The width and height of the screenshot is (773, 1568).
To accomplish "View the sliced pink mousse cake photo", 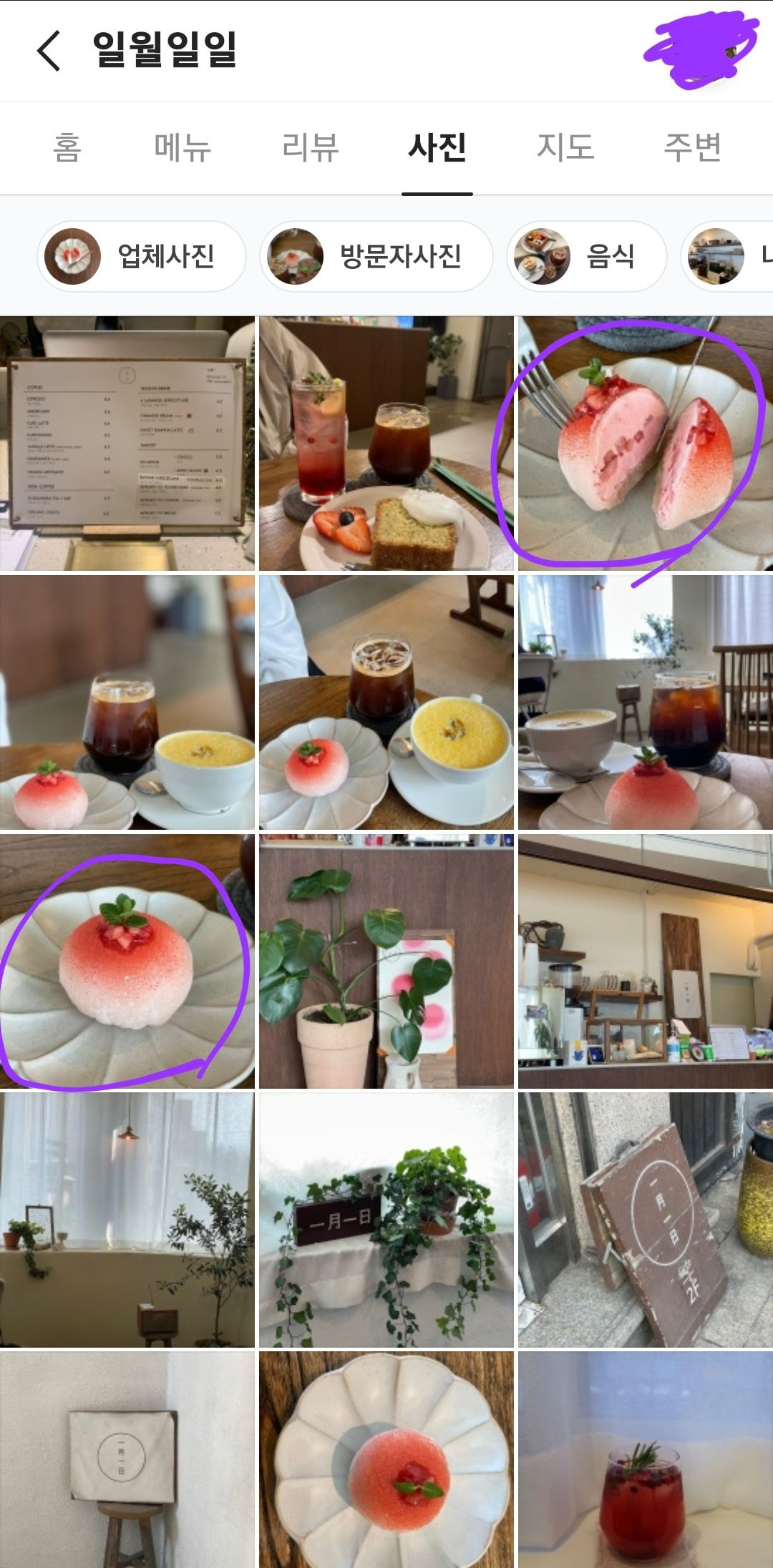I will tap(645, 444).
